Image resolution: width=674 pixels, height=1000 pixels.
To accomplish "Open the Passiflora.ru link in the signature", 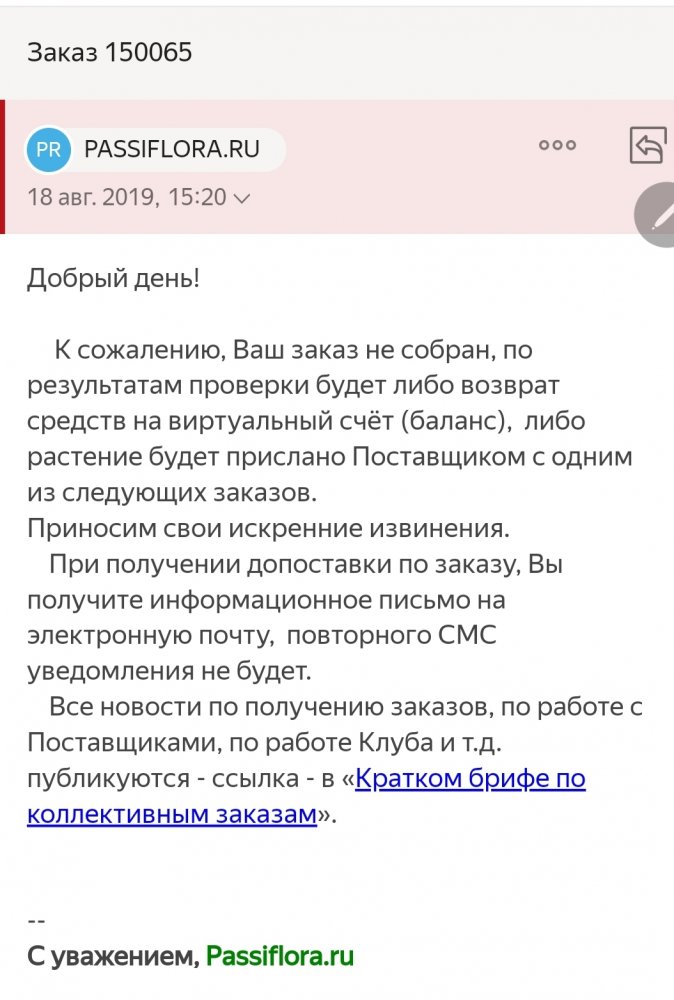I will (279, 956).
